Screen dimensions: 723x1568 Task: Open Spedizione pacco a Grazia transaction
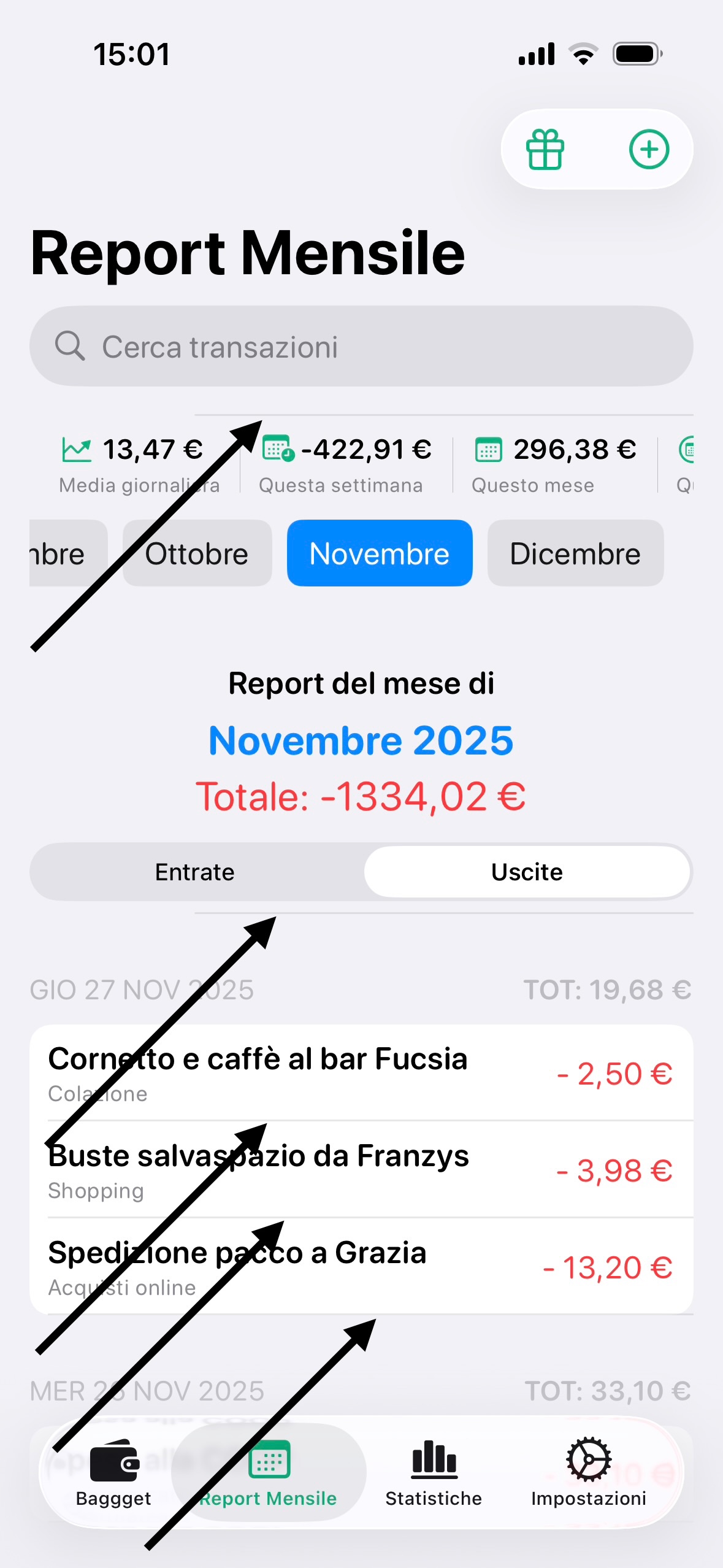coord(361,1267)
